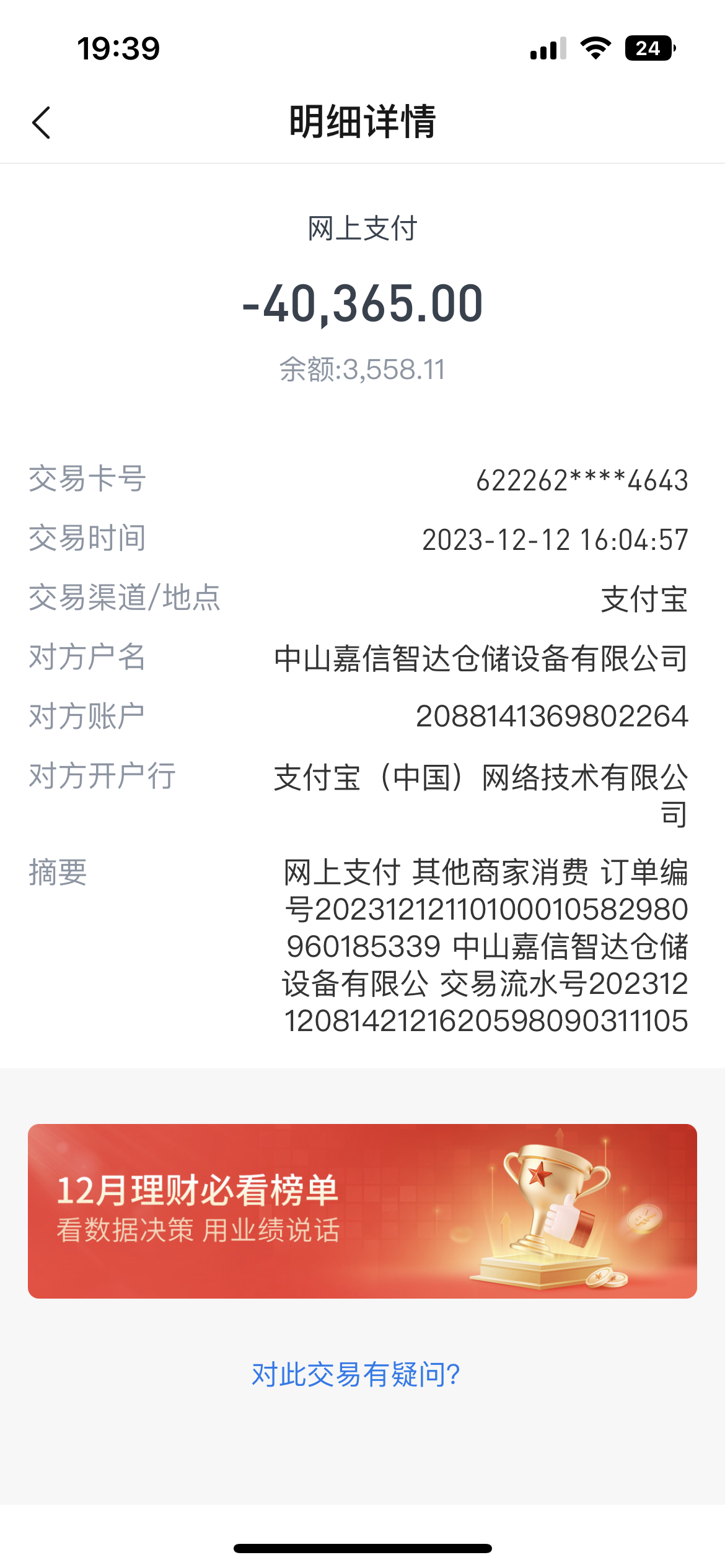Image resolution: width=725 pixels, height=1568 pixels.
Task: Tap the 对此交易有疑问? link
Action: [356, 1375]
